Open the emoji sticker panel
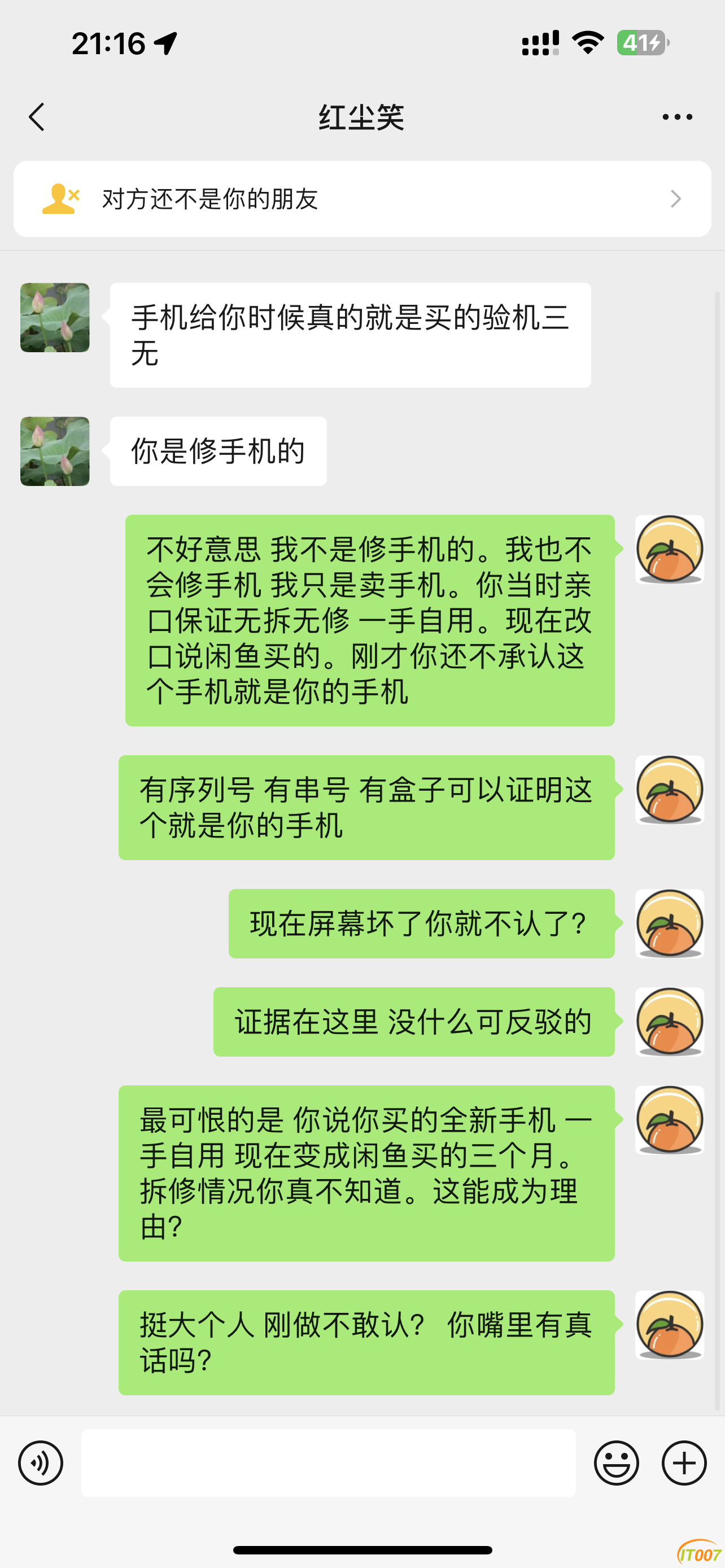725x1568 pixels. [616, 1462]
